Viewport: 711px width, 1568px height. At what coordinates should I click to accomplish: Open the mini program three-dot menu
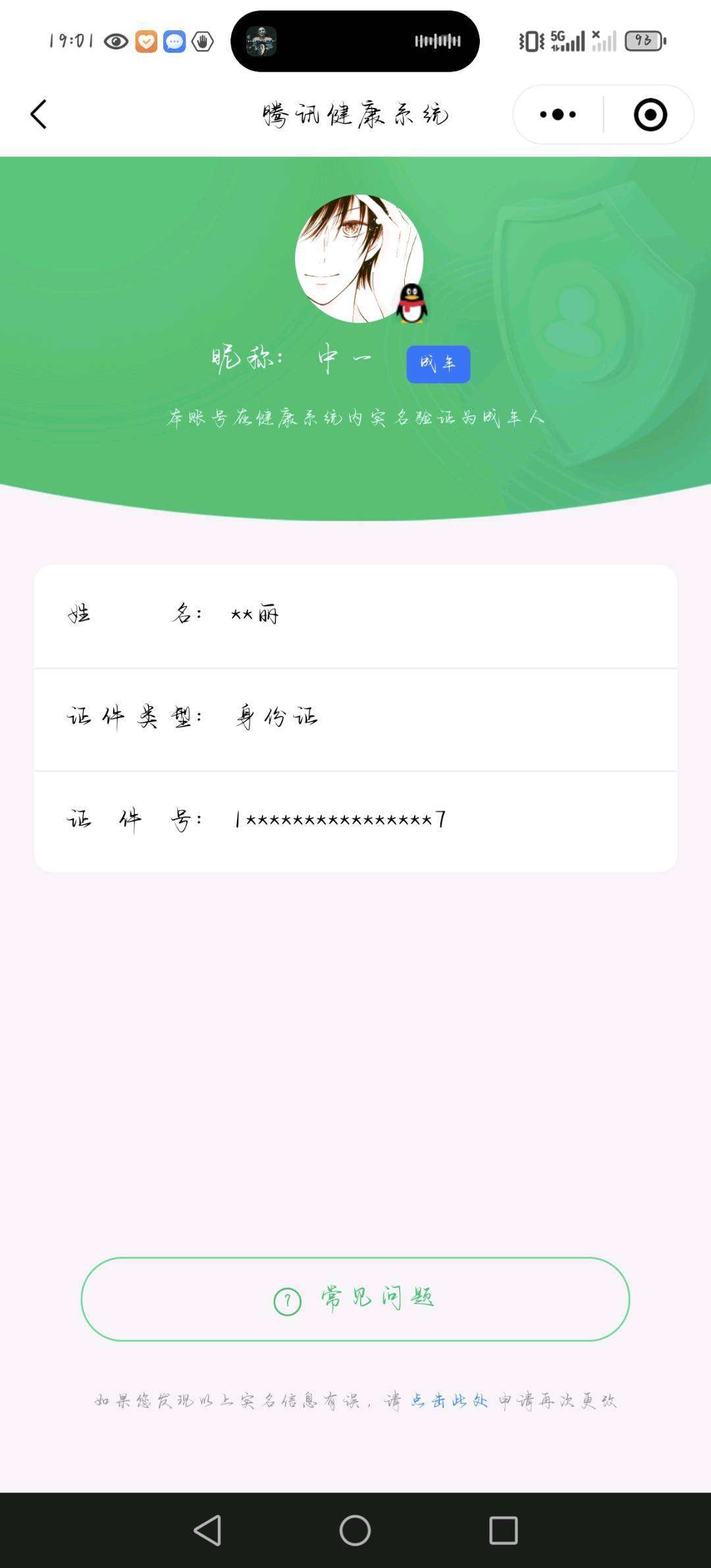[558, 115]
